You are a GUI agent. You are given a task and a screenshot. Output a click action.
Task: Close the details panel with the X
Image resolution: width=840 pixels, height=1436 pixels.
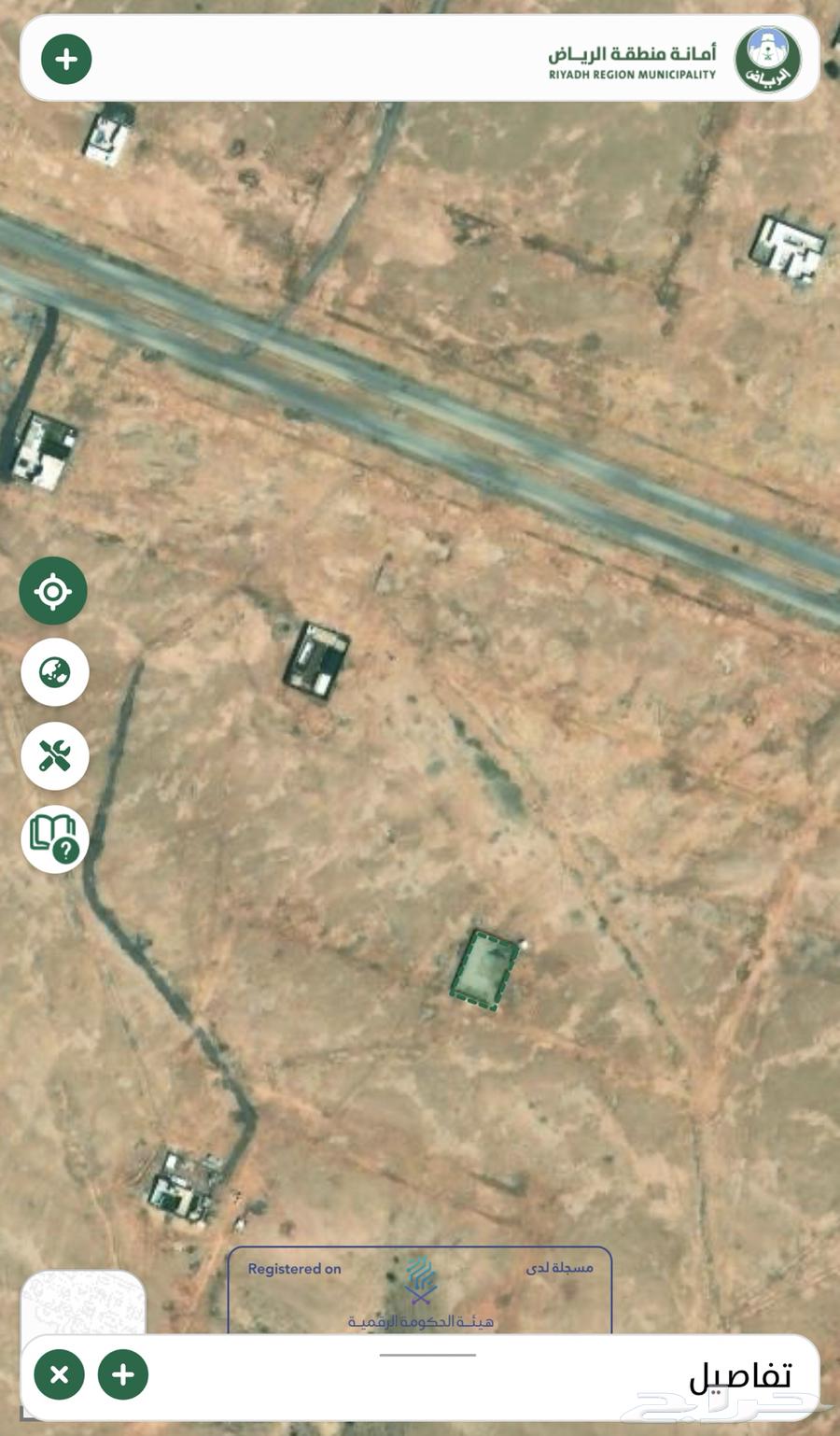pyautogui.click(x=59, y=1374)
